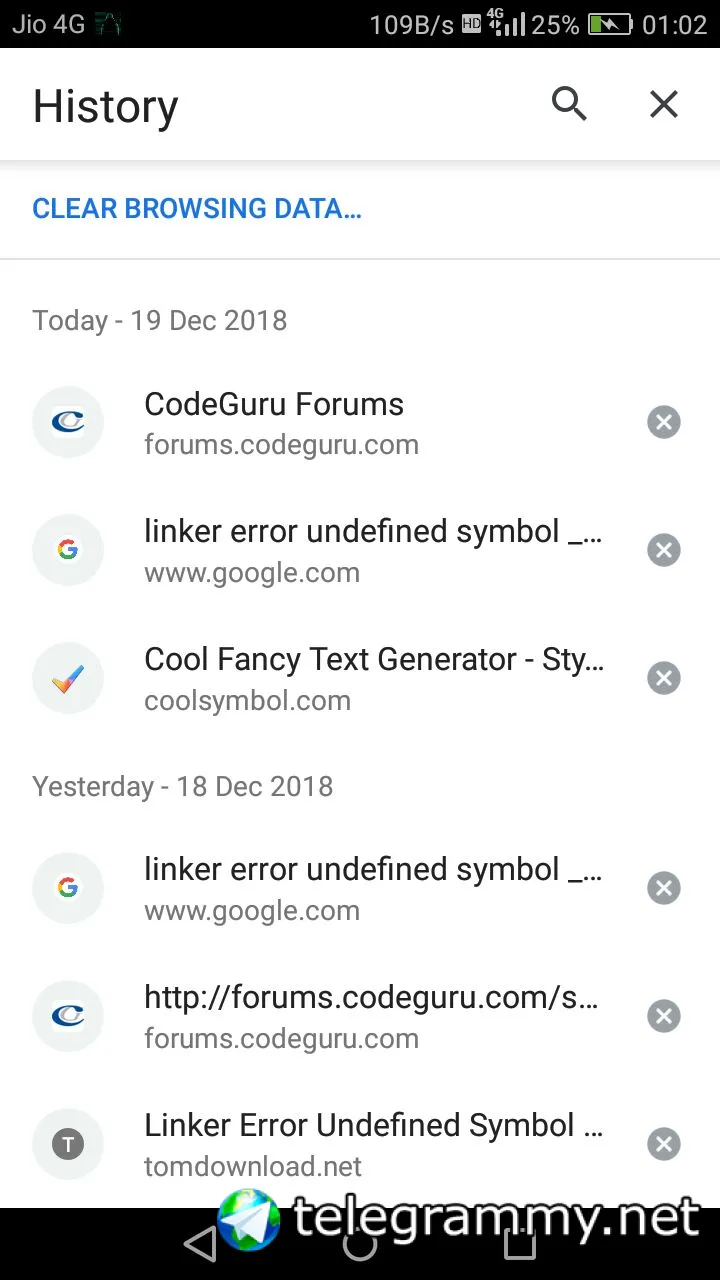Delete yesterday's linker error Google entry

[664, 888]
